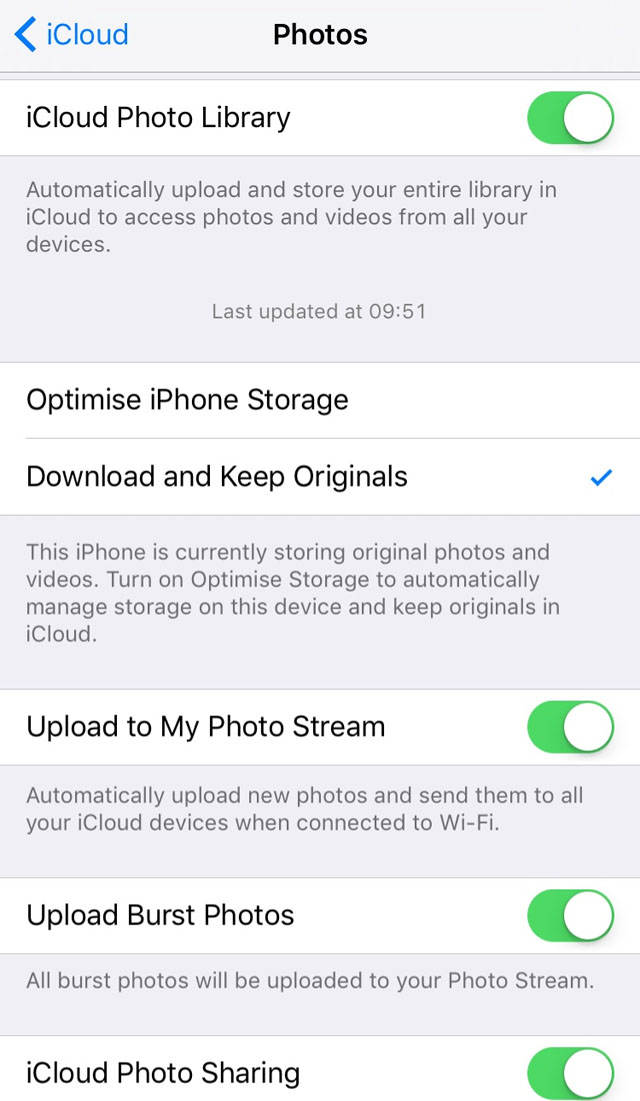The image size is (640, 1101).
Task: Select Optimise iPhone Storage
Action: (x=320, y=400)
